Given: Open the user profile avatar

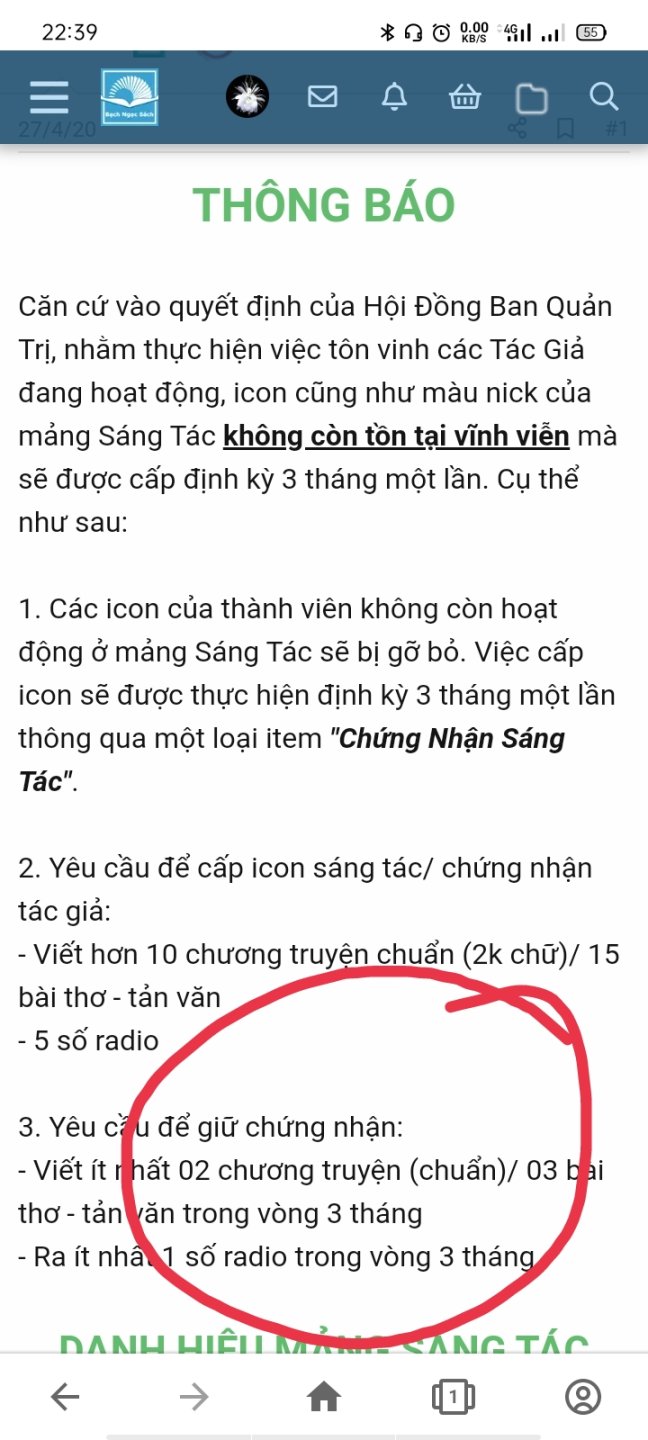Looking at the screenshot, I should point(247,97).
